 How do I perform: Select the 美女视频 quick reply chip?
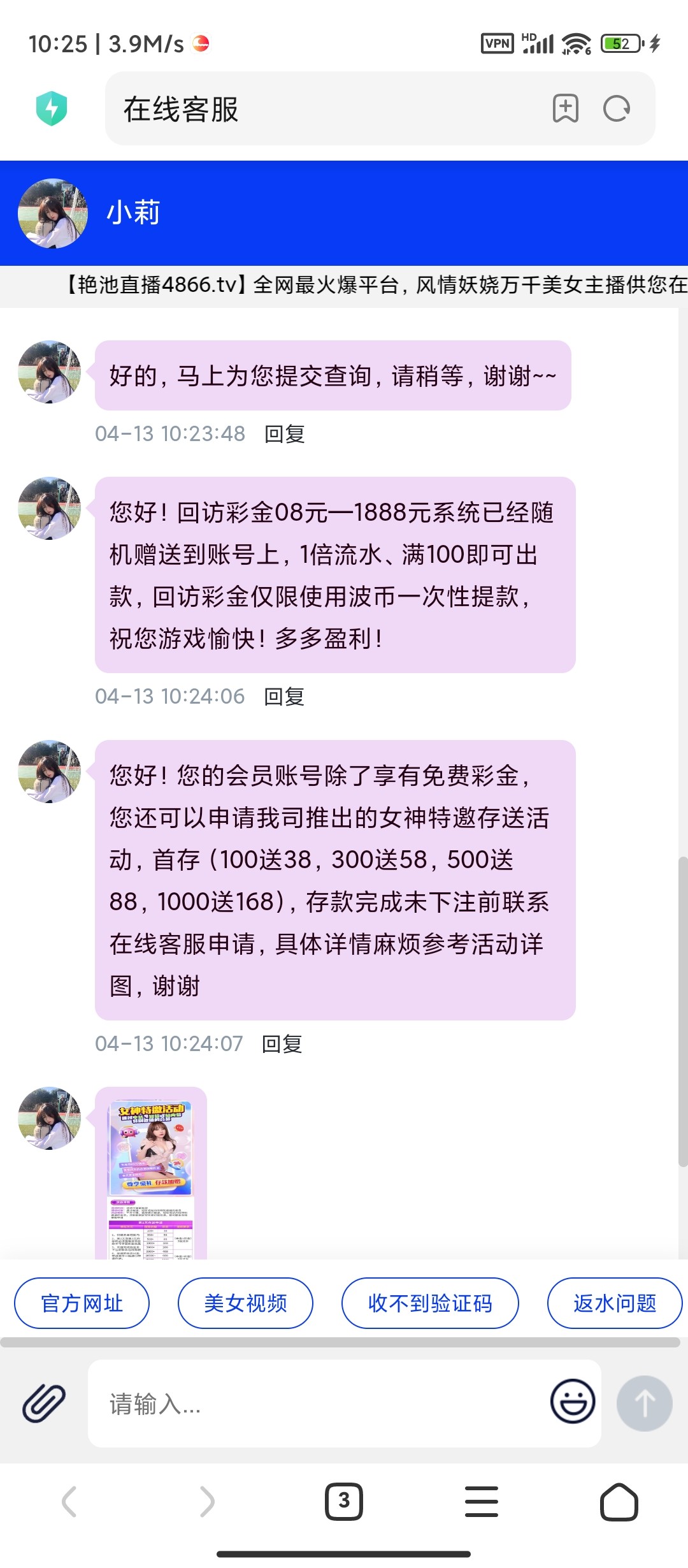tap(245, 1303)
